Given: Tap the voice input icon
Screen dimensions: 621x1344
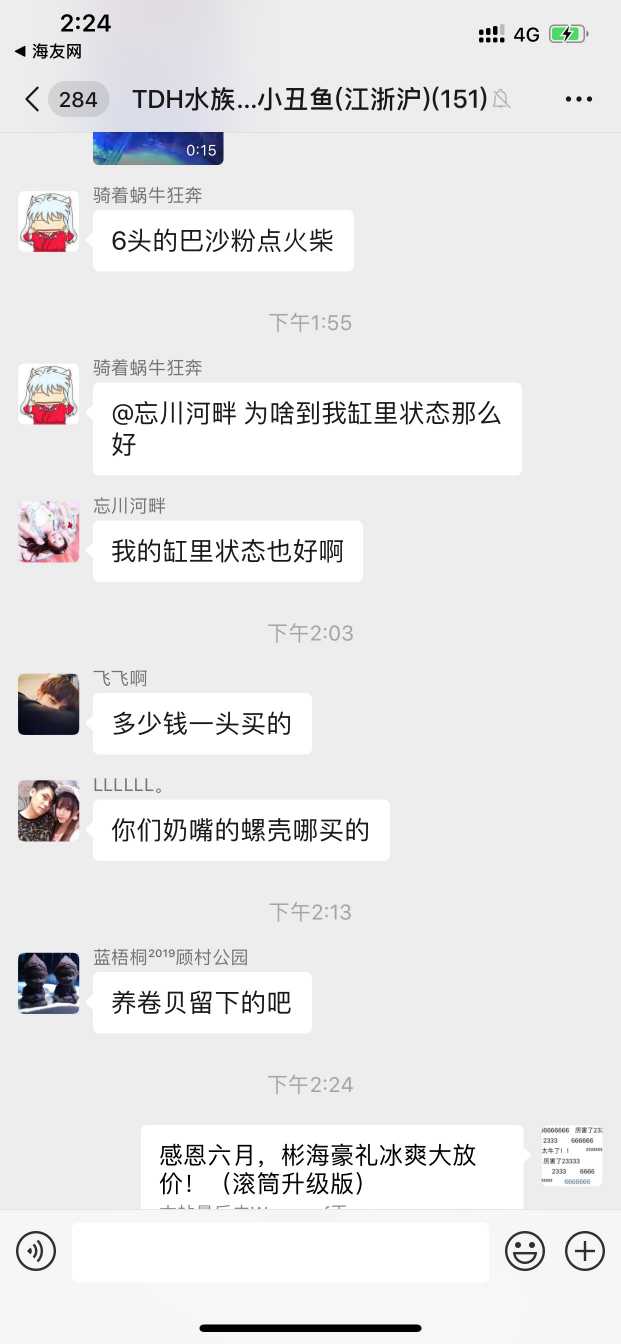Looking at the screenshot, I should pyautogui.click(x=36, y=1251).
